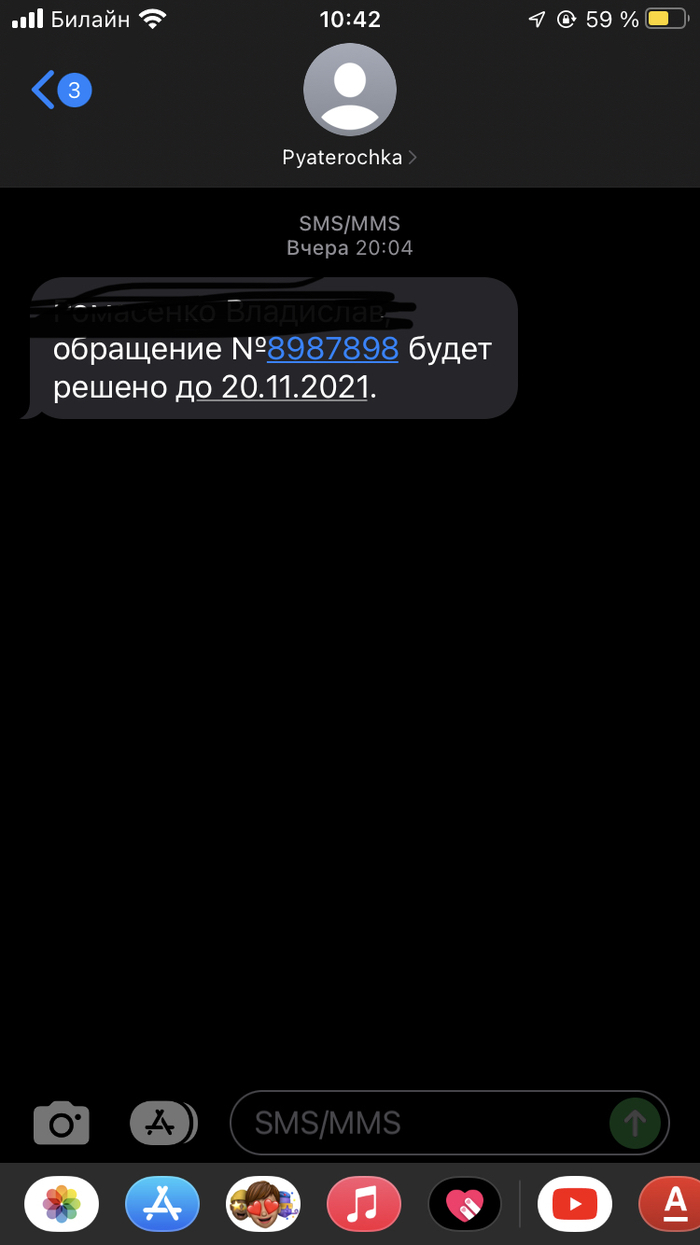Launch the YouTube app from the app strip
Image resolution: width=700 pixels, height=1245 pixels.
575,1204
